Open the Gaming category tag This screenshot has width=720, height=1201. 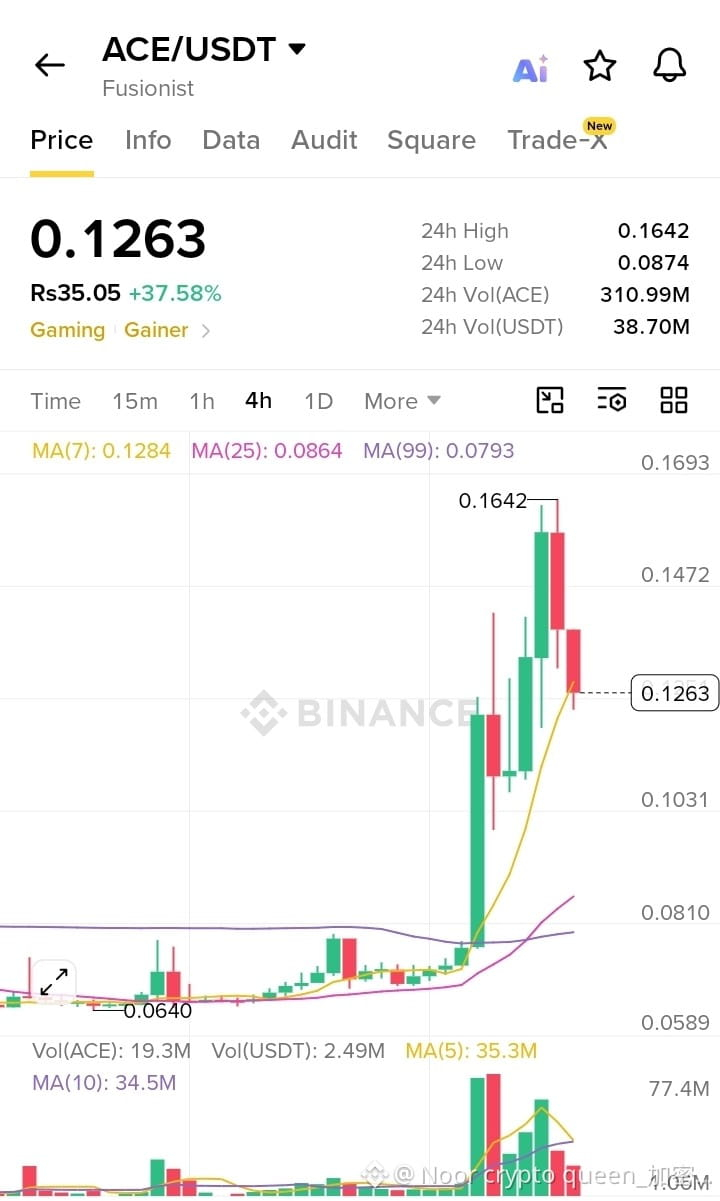coord(67,330)
